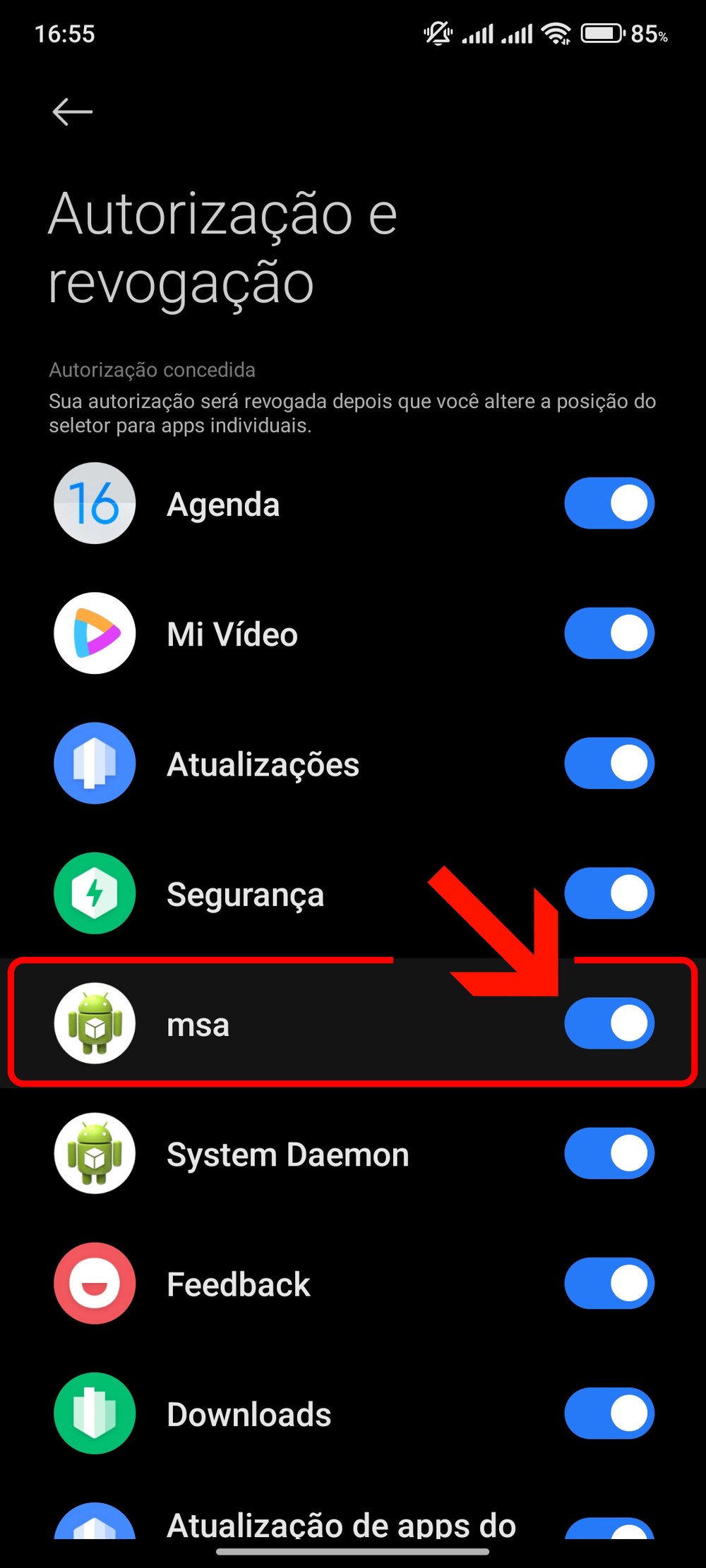Toggle off authorization for Atualizações
This screenshot has width=706, height=1568.
pyautogui.click(x=609, y=764)
